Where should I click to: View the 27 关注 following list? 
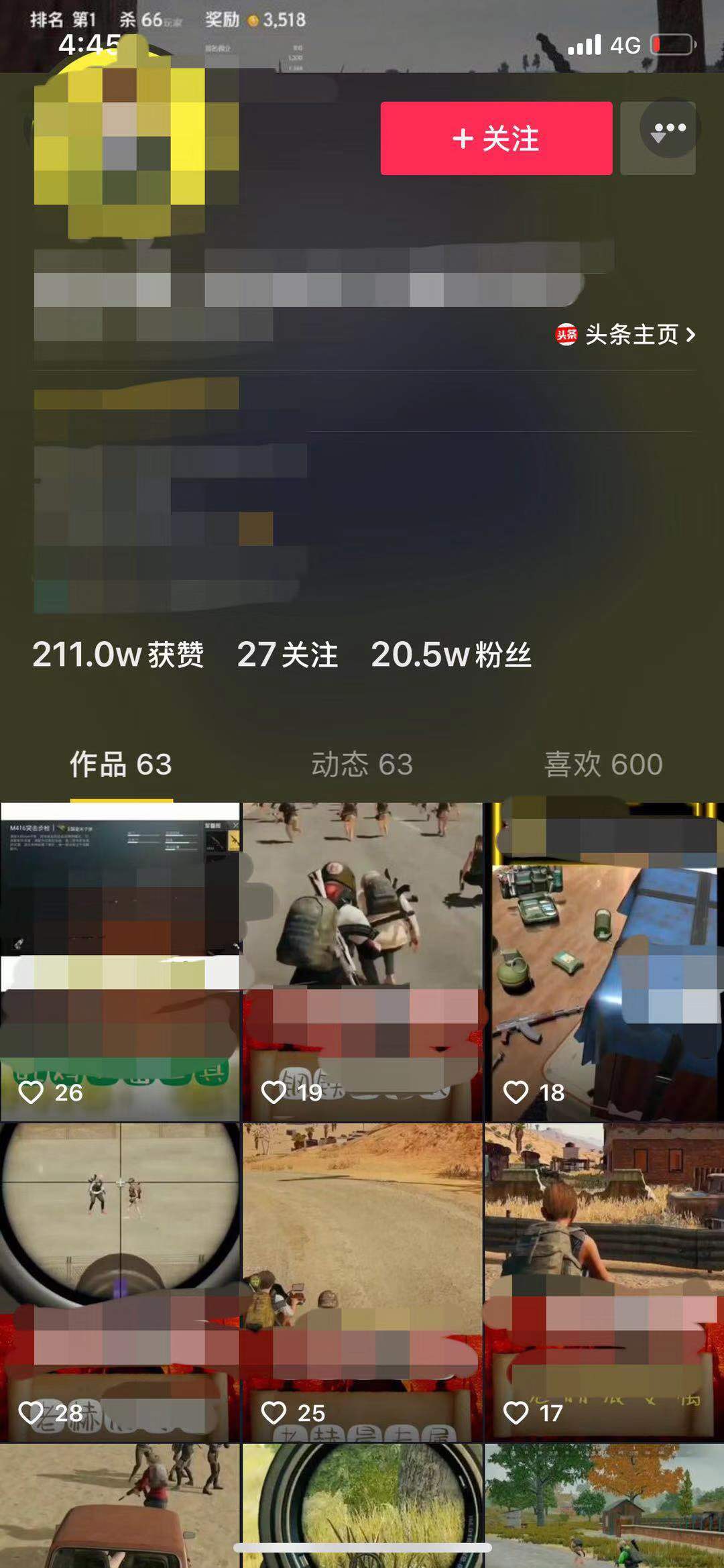pos(288,655)
